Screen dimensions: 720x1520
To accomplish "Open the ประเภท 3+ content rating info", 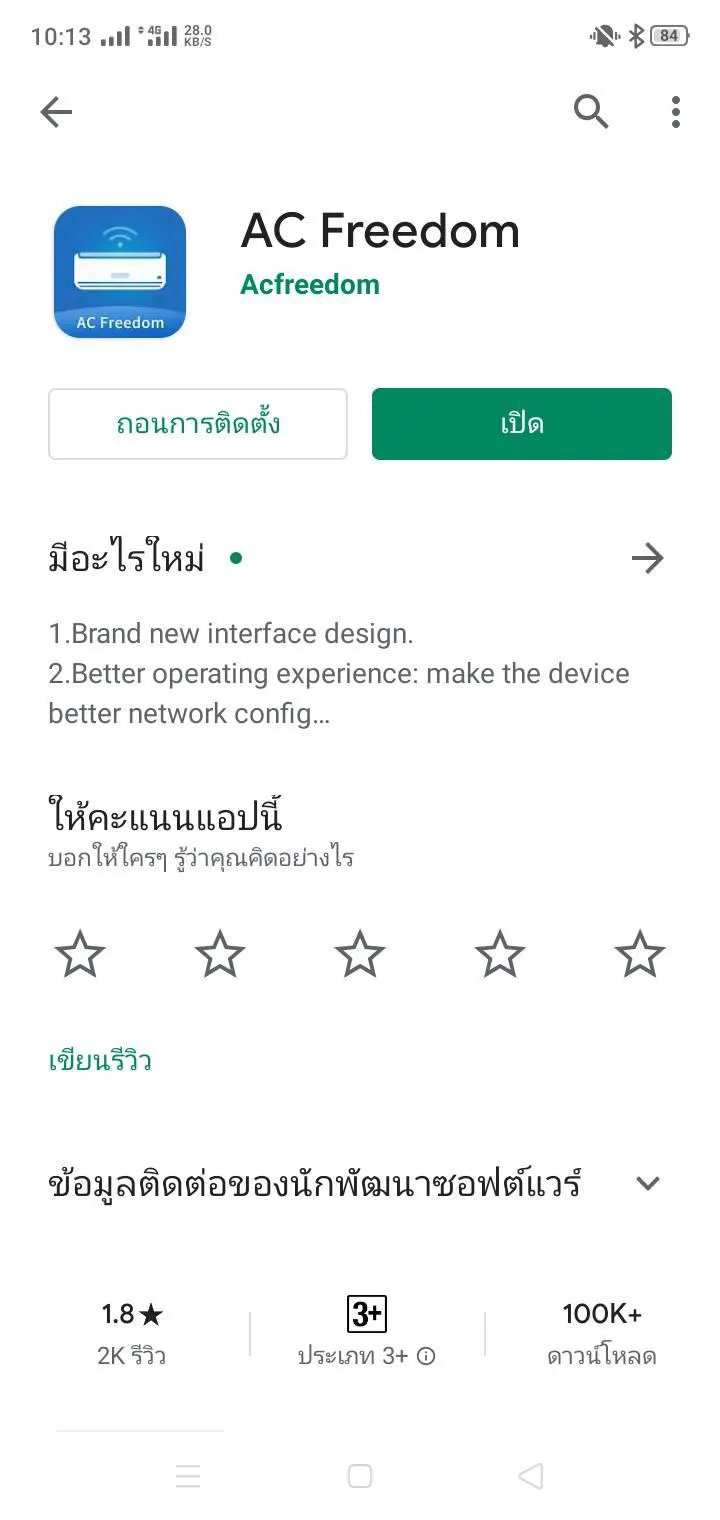I will pyautogui.click(x=367, y=1333).
